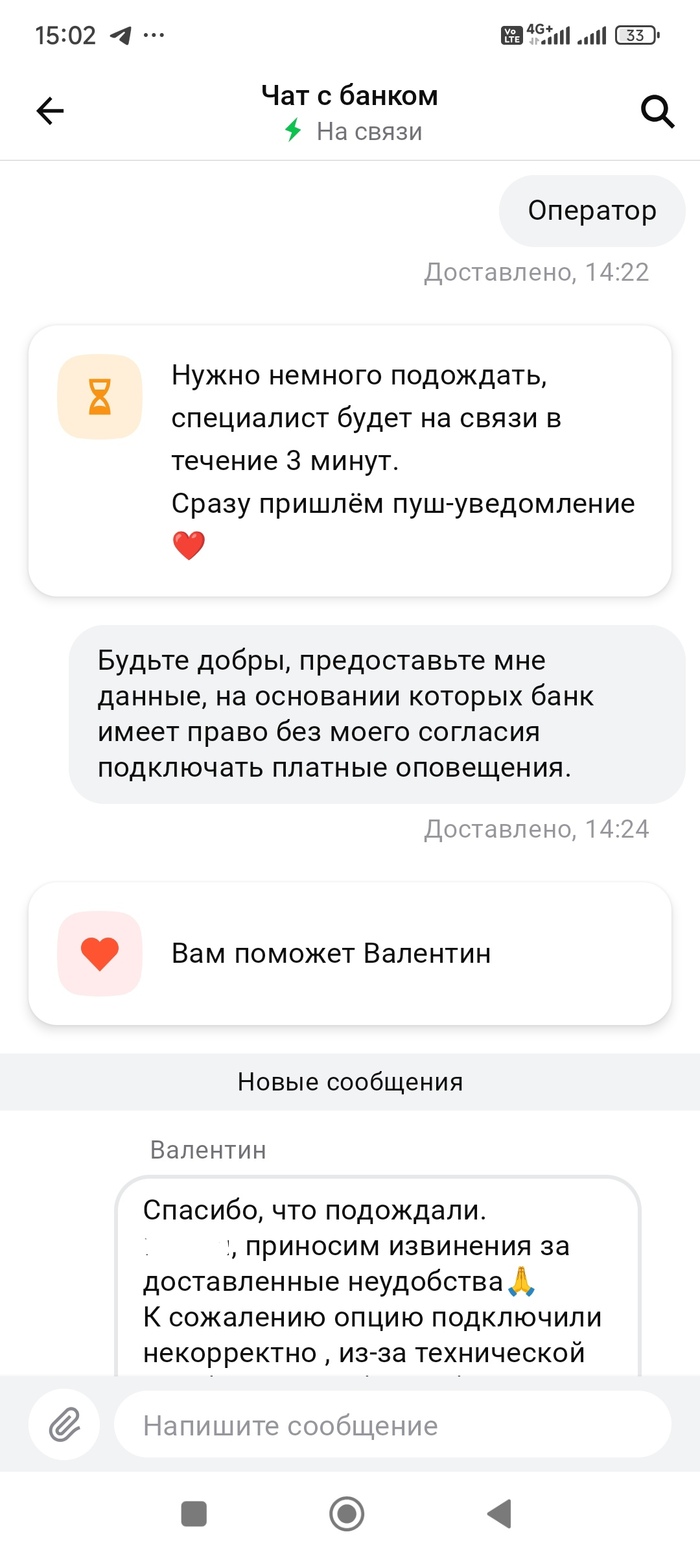
Task: Tap the system home button
Action: coord(347,1514)
